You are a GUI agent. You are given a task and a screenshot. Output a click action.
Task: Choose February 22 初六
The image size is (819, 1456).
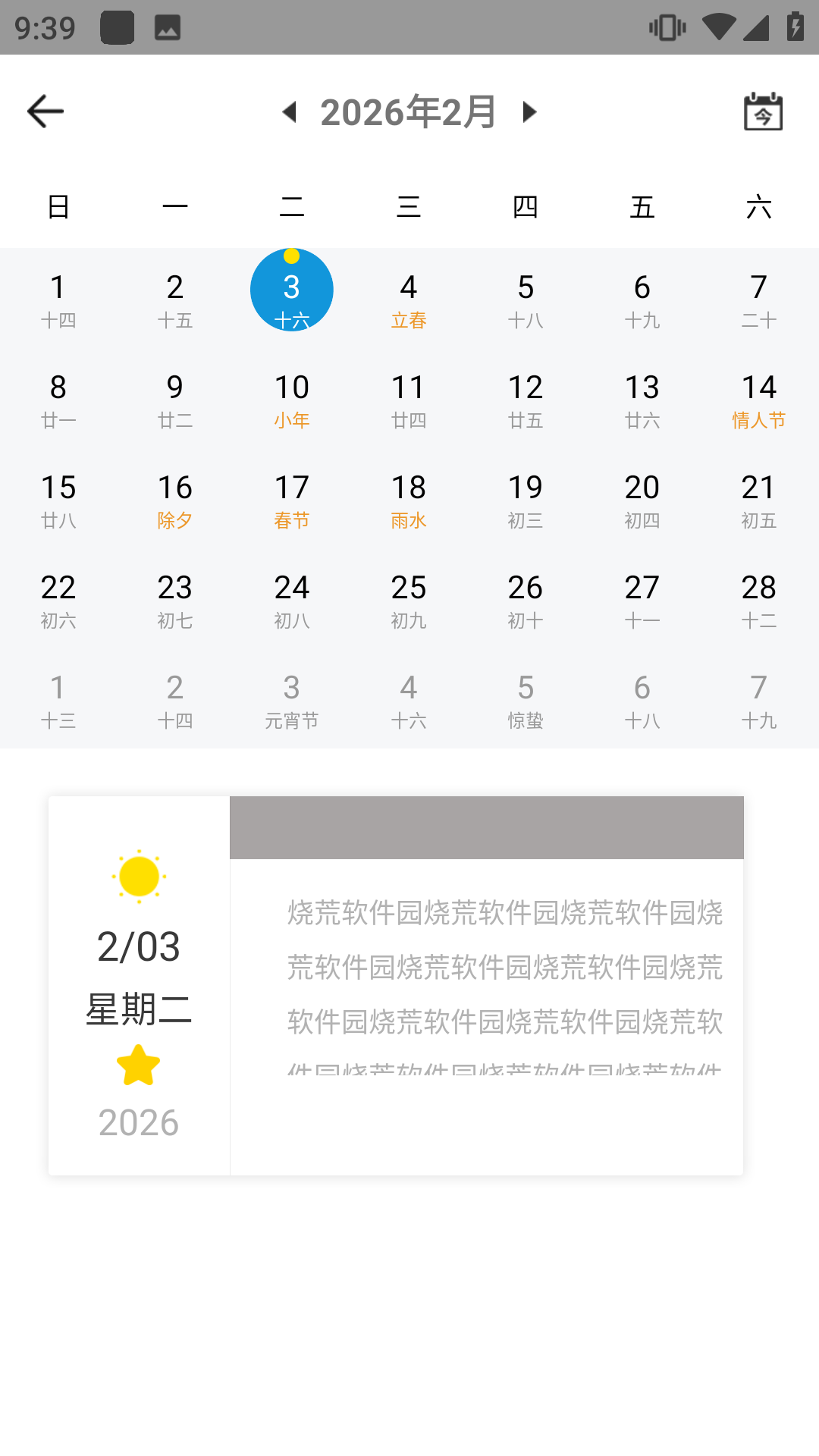click(x=58, y=600)
